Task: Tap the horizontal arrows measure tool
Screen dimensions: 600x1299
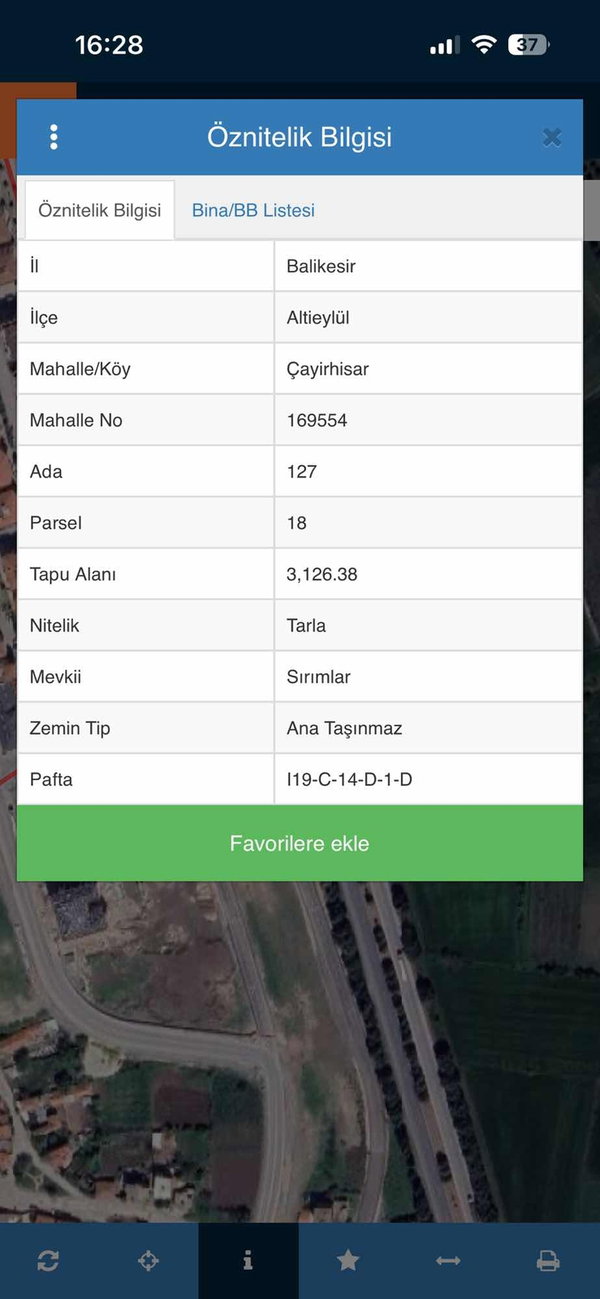Action: coord(448,1261)
